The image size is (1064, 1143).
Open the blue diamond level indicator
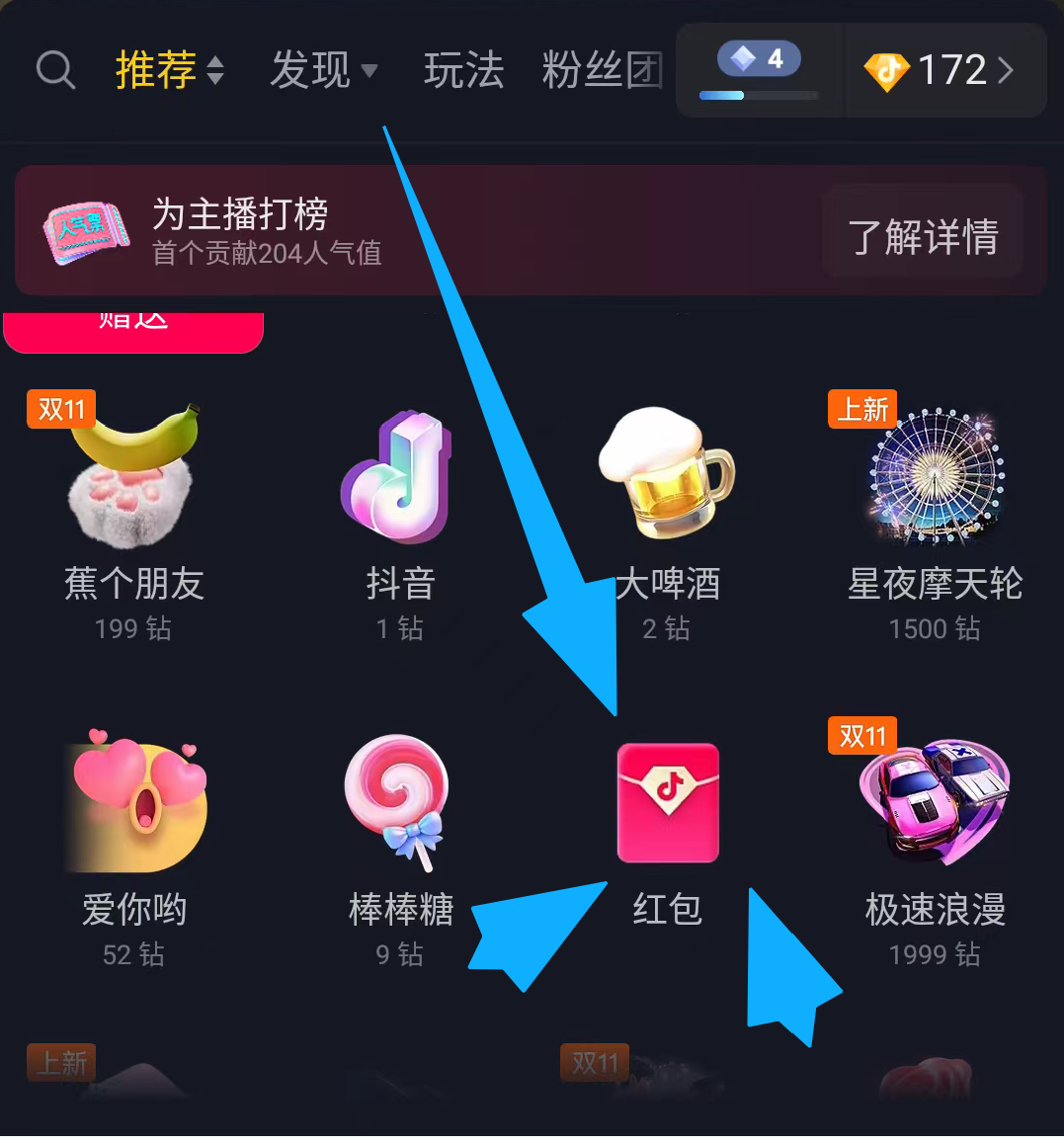(759, 70)
